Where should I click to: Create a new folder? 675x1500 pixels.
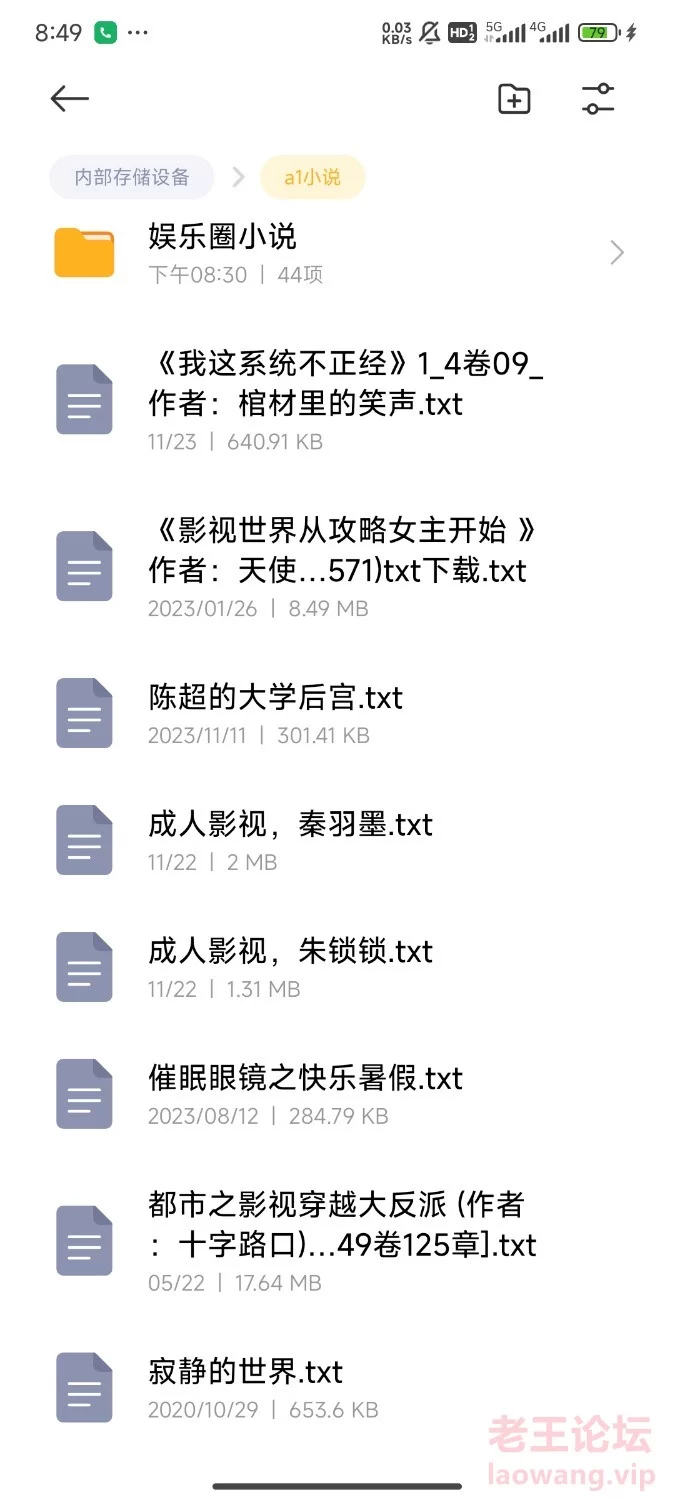point(514,98)
